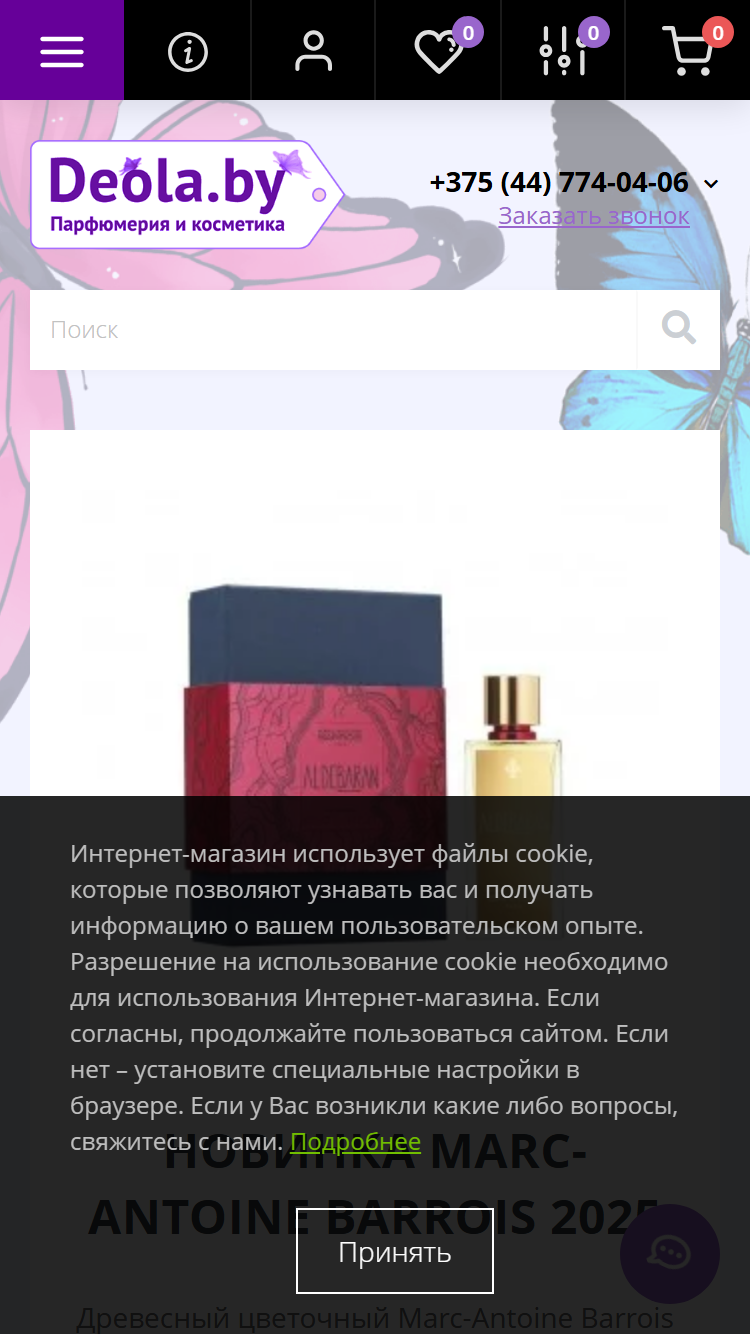Expand the phone numbers chevron

click(x=711, y=184)
